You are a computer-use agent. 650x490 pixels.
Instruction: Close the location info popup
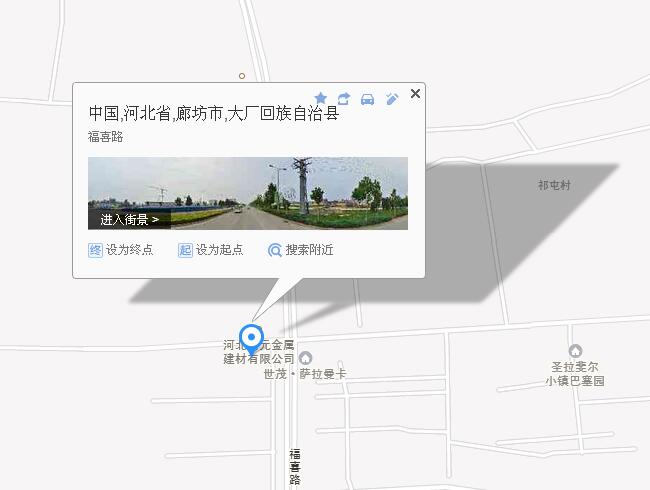pyautogui.click(x=415, y=94)
